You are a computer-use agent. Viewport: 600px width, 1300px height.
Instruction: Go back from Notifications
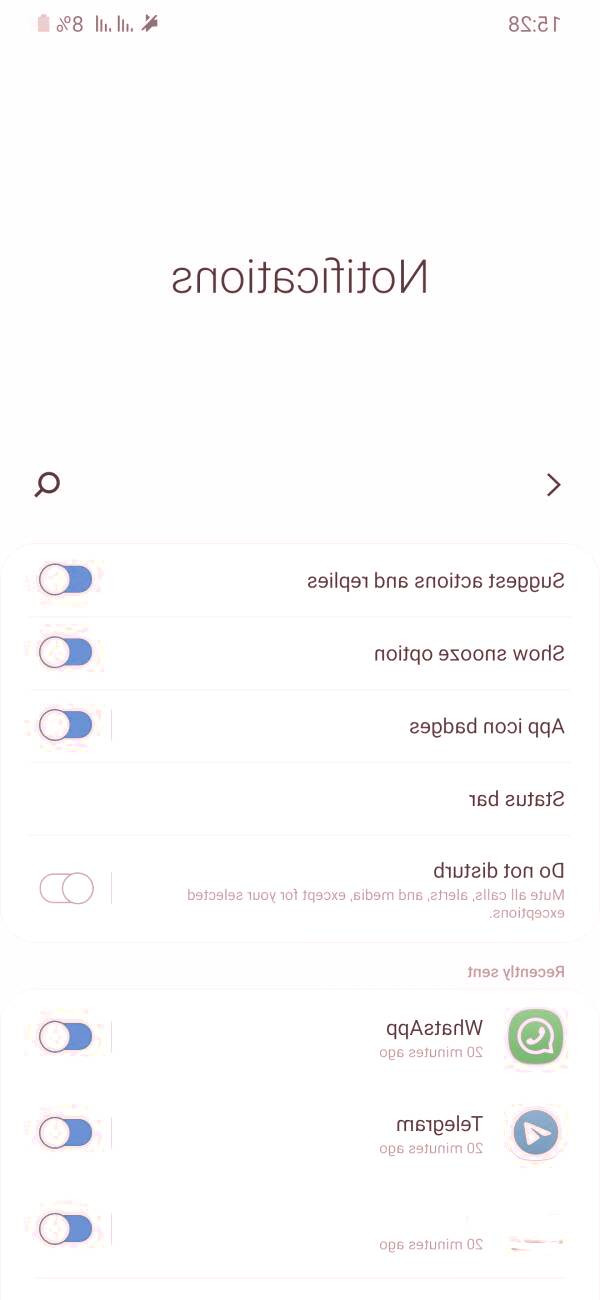coord(553,485)
